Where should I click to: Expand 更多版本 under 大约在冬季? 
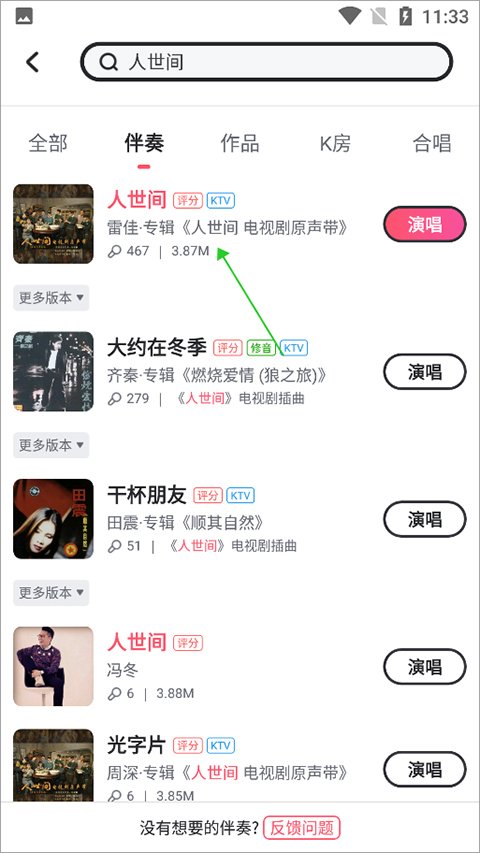click(x=51, y=445)
